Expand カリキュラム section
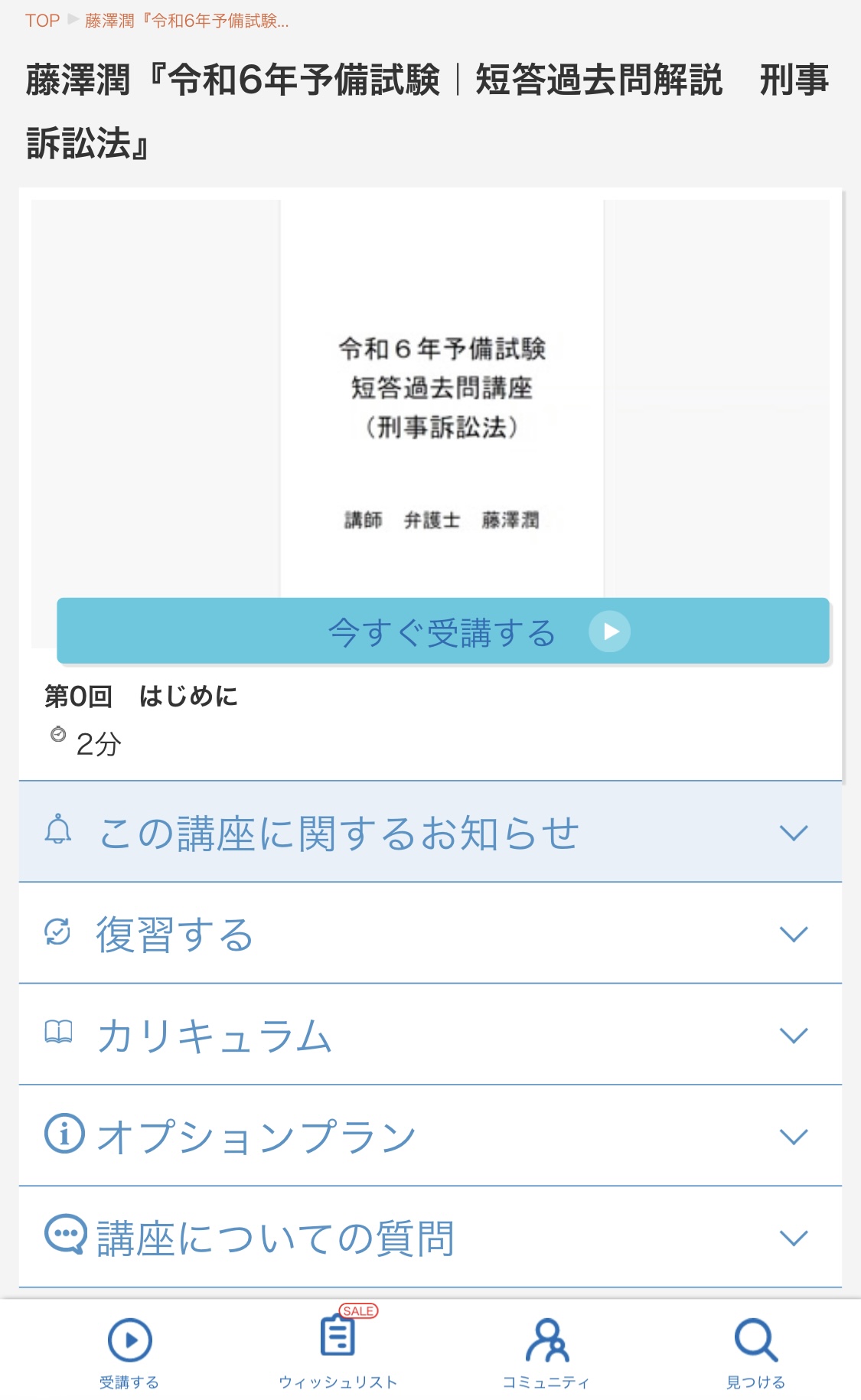The image size is (861, 1400). (430, 1035)
